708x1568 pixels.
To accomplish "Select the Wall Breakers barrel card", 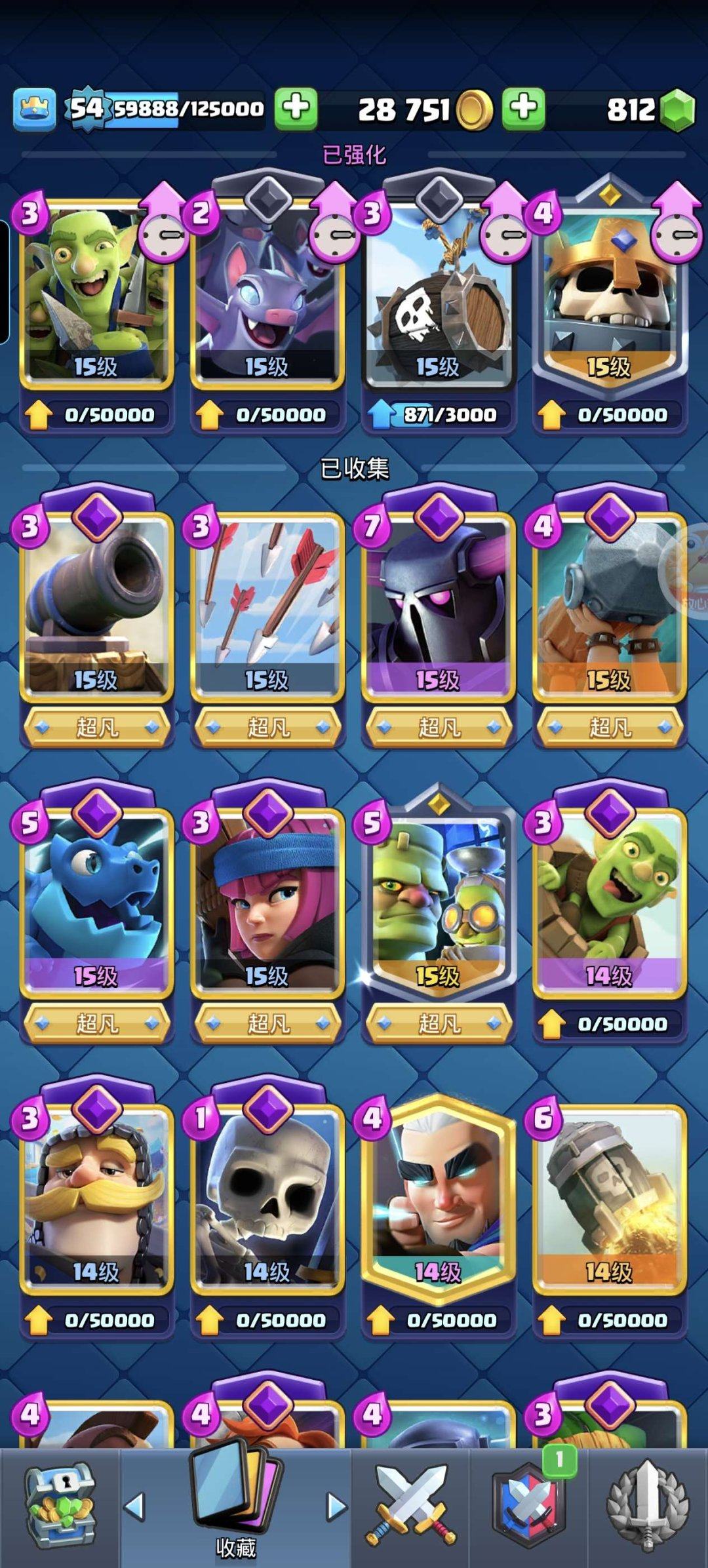I will tap(438, 295).
